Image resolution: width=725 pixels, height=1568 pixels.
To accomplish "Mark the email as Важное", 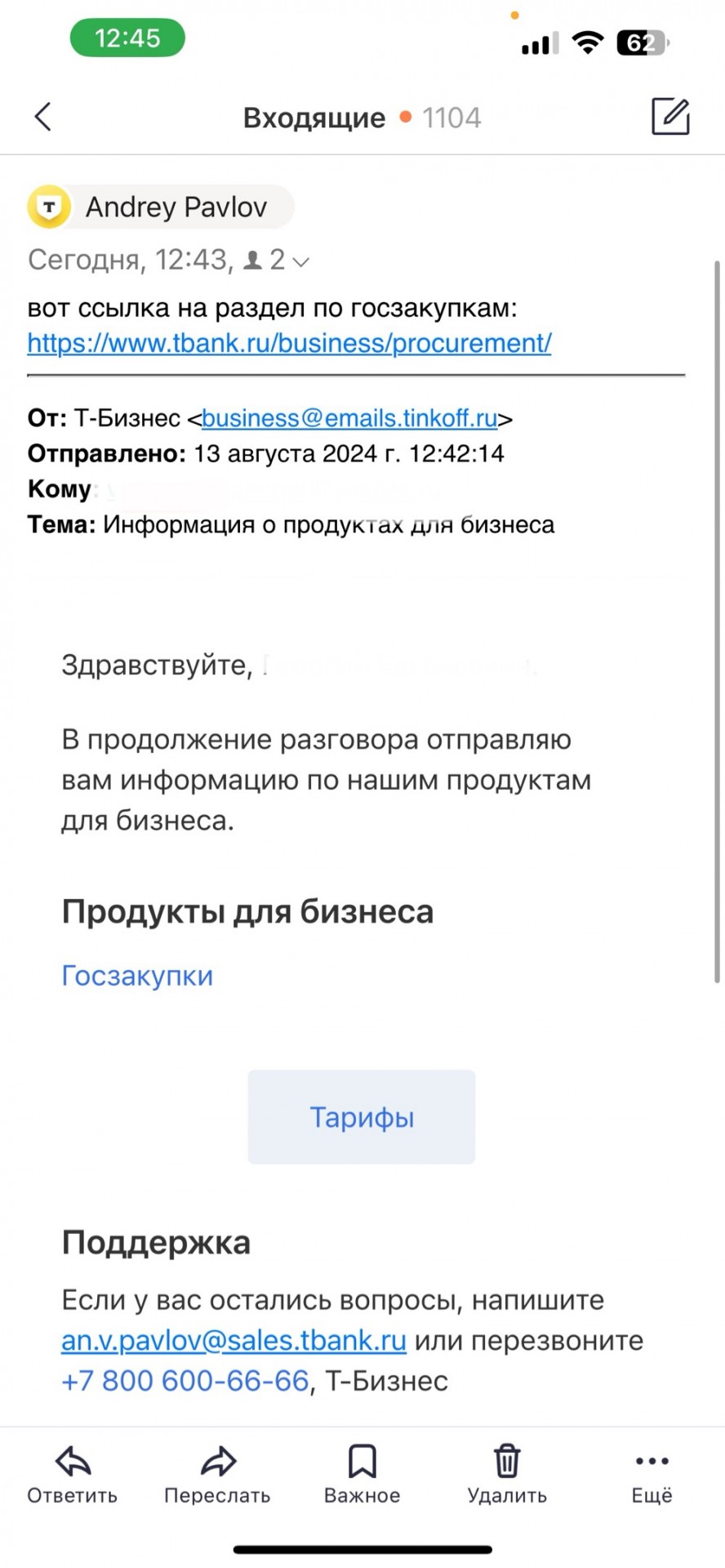I will click(x=362, y=1475).
